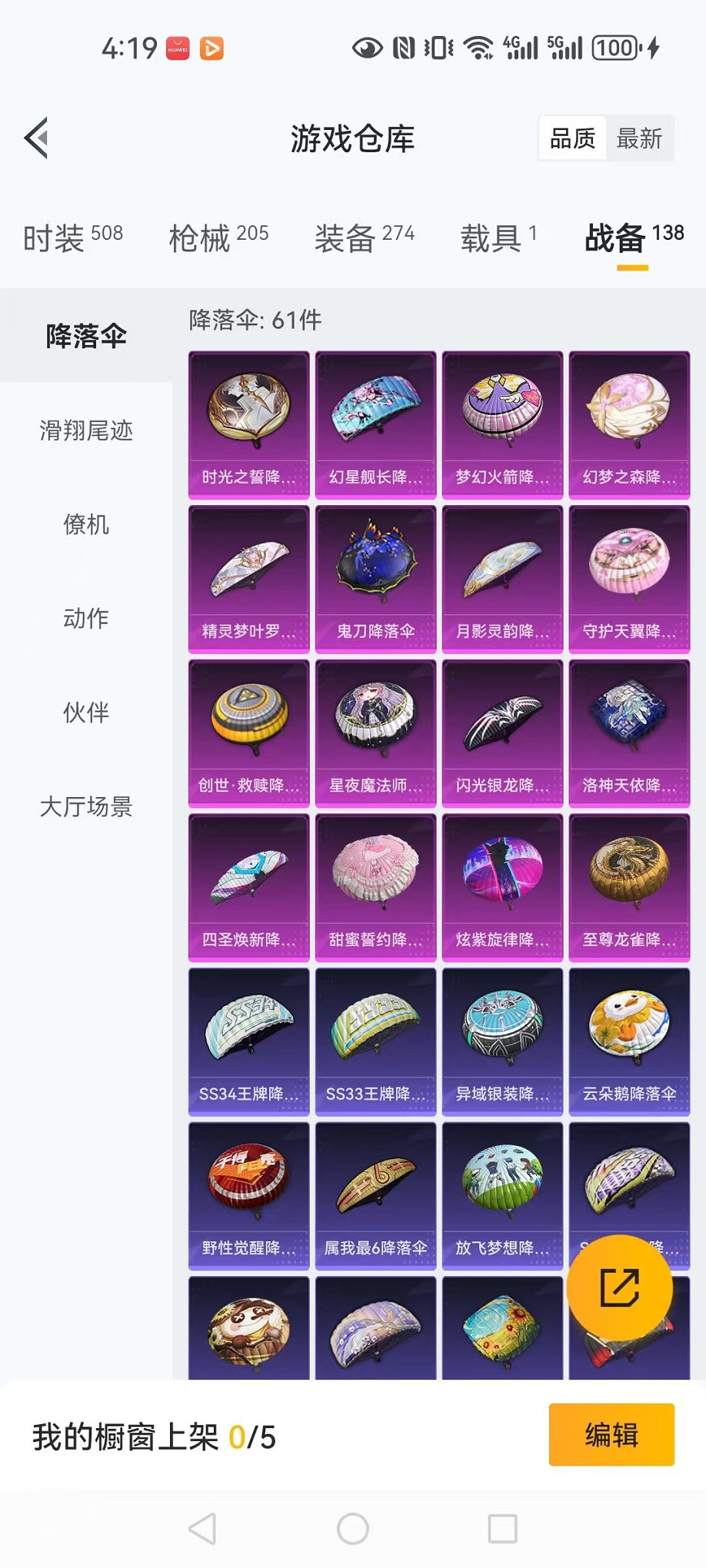Tap the 云朵鹅降落伞 item
This screenshot has height=1568, width=706.
point(628,1038)
